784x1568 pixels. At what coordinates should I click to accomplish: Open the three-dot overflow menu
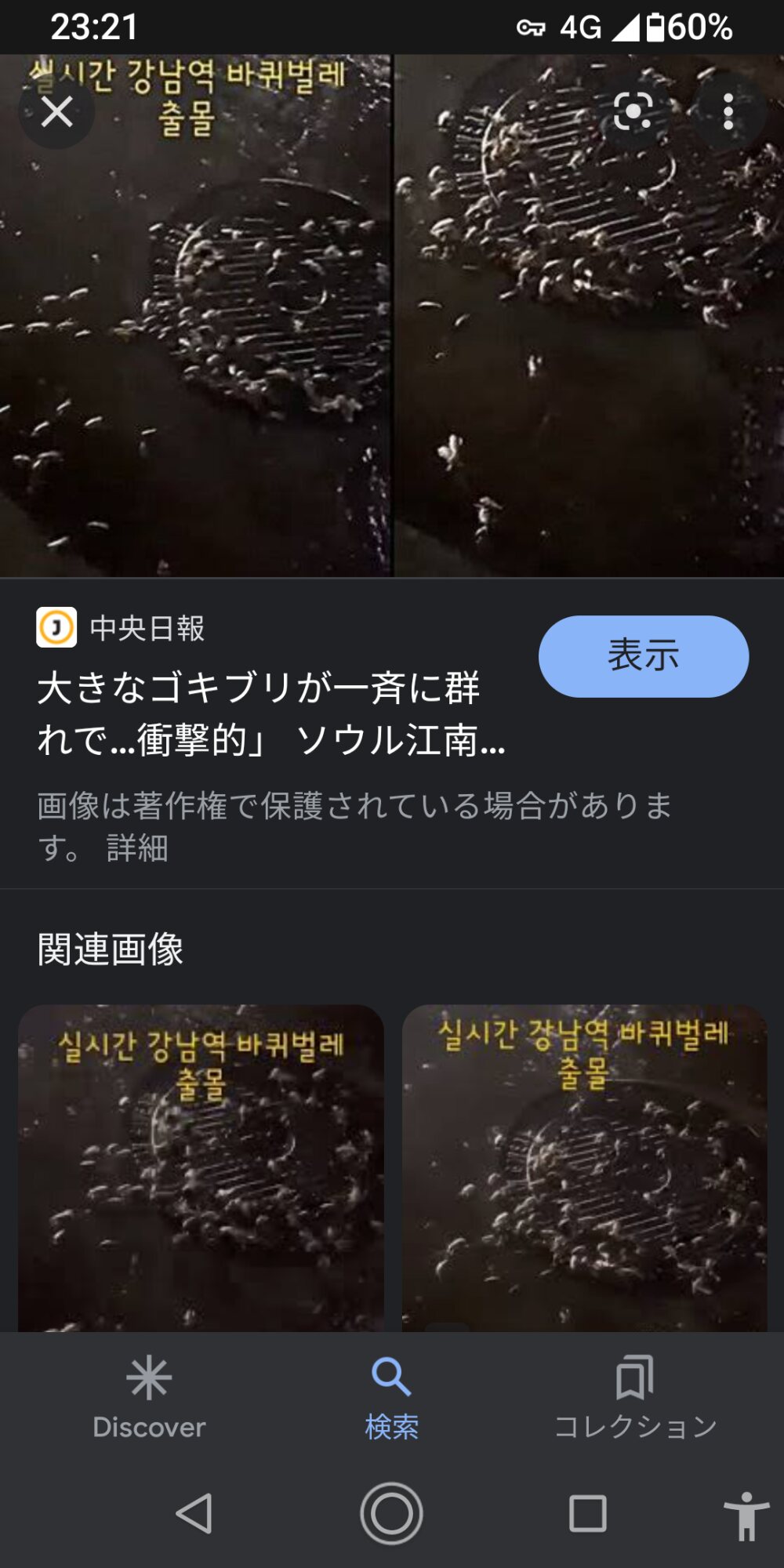click(x=728, y=111)
